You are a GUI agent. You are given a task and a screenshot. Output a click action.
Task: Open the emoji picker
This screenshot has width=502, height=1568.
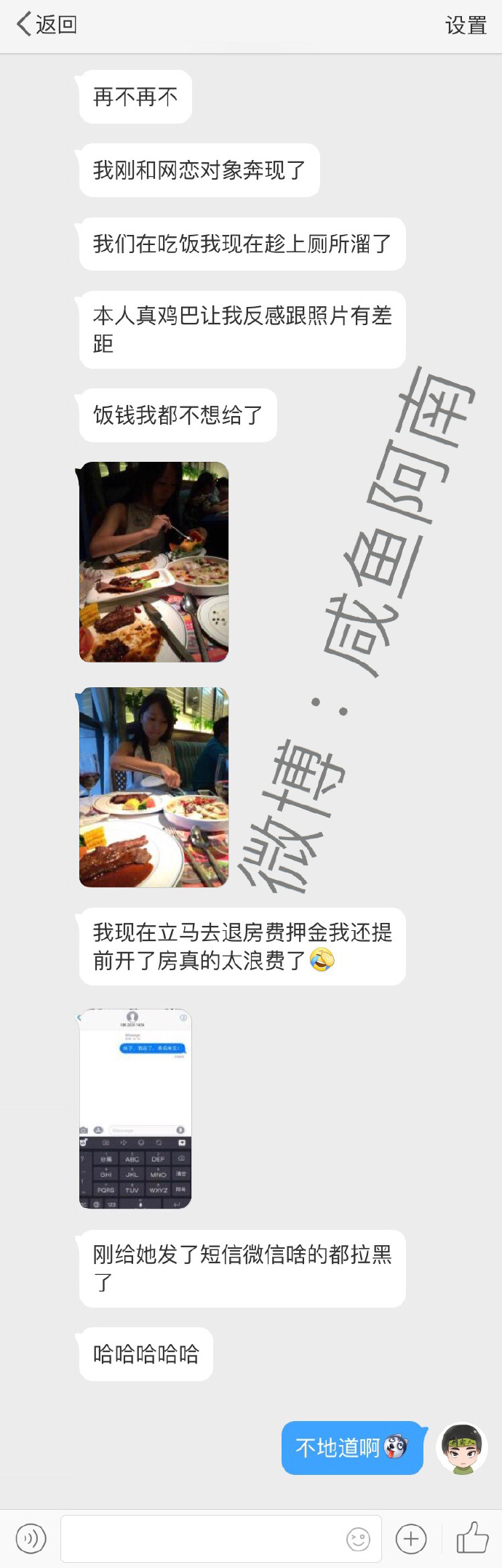click(358, 1538)
